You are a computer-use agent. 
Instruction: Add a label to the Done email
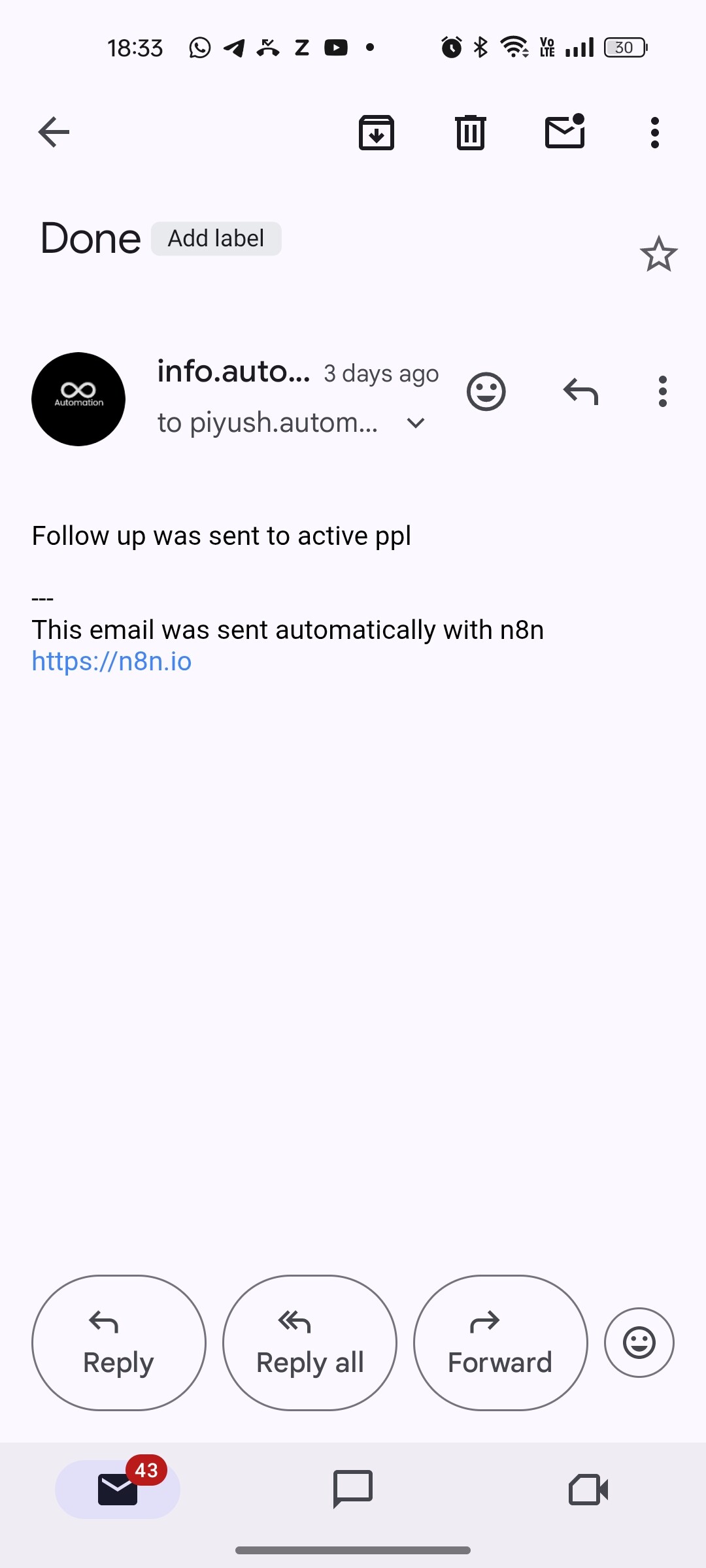point(216,238)
